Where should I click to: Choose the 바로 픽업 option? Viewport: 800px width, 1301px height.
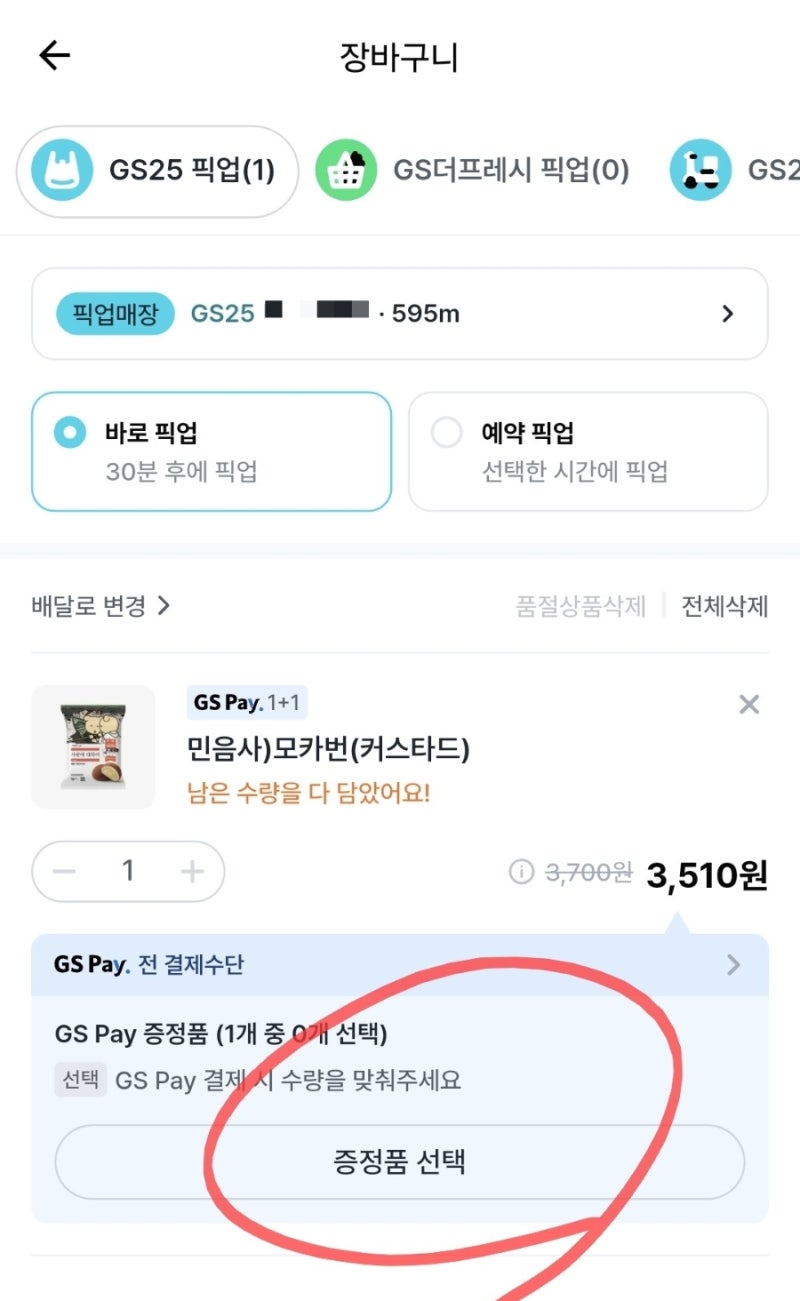click(x=211, y=451)
